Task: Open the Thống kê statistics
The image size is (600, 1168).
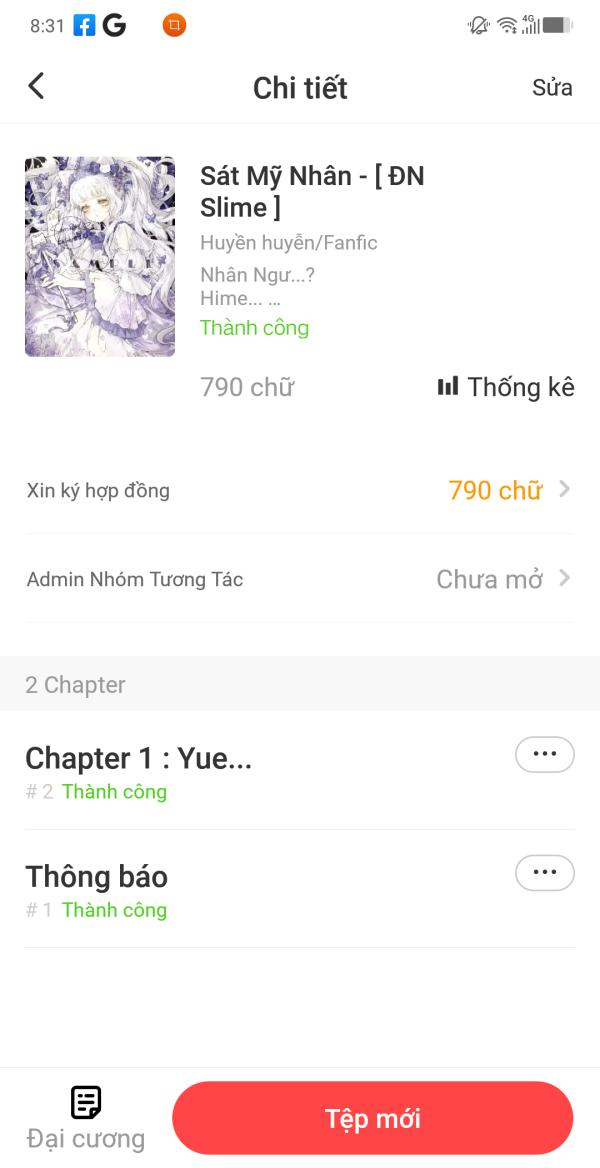Action: point(506,387)
